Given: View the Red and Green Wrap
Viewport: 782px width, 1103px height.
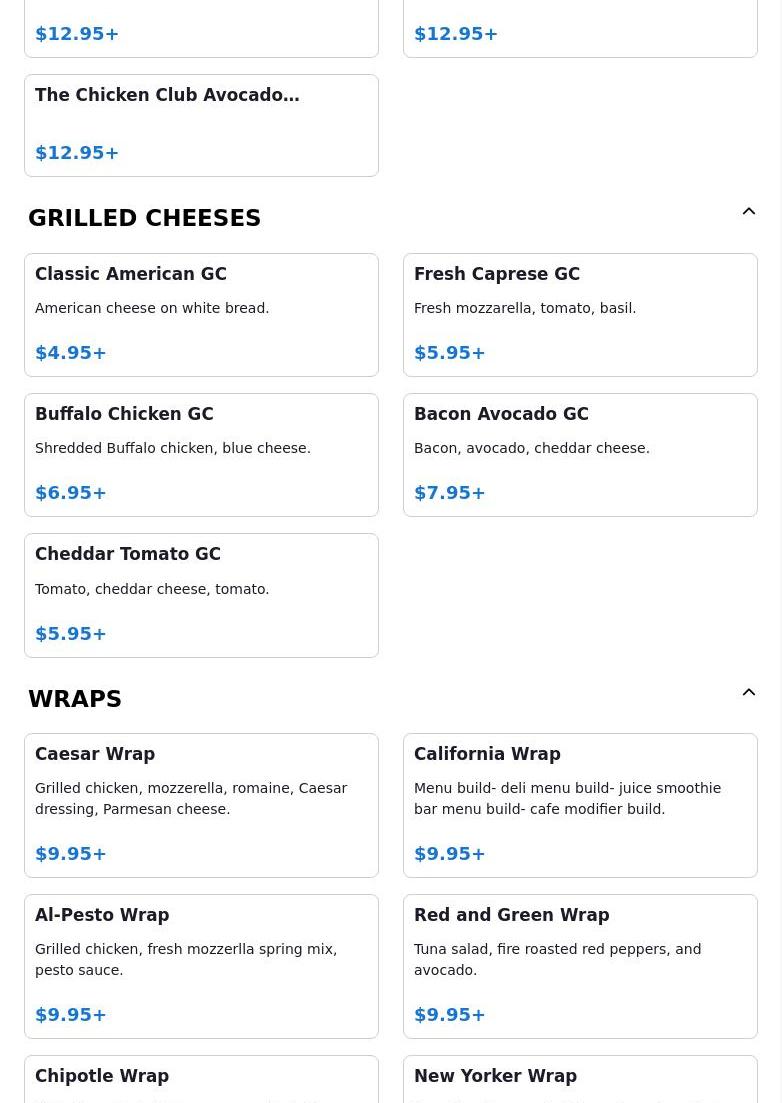Looking at the screenshot, I should coord(580,966).
